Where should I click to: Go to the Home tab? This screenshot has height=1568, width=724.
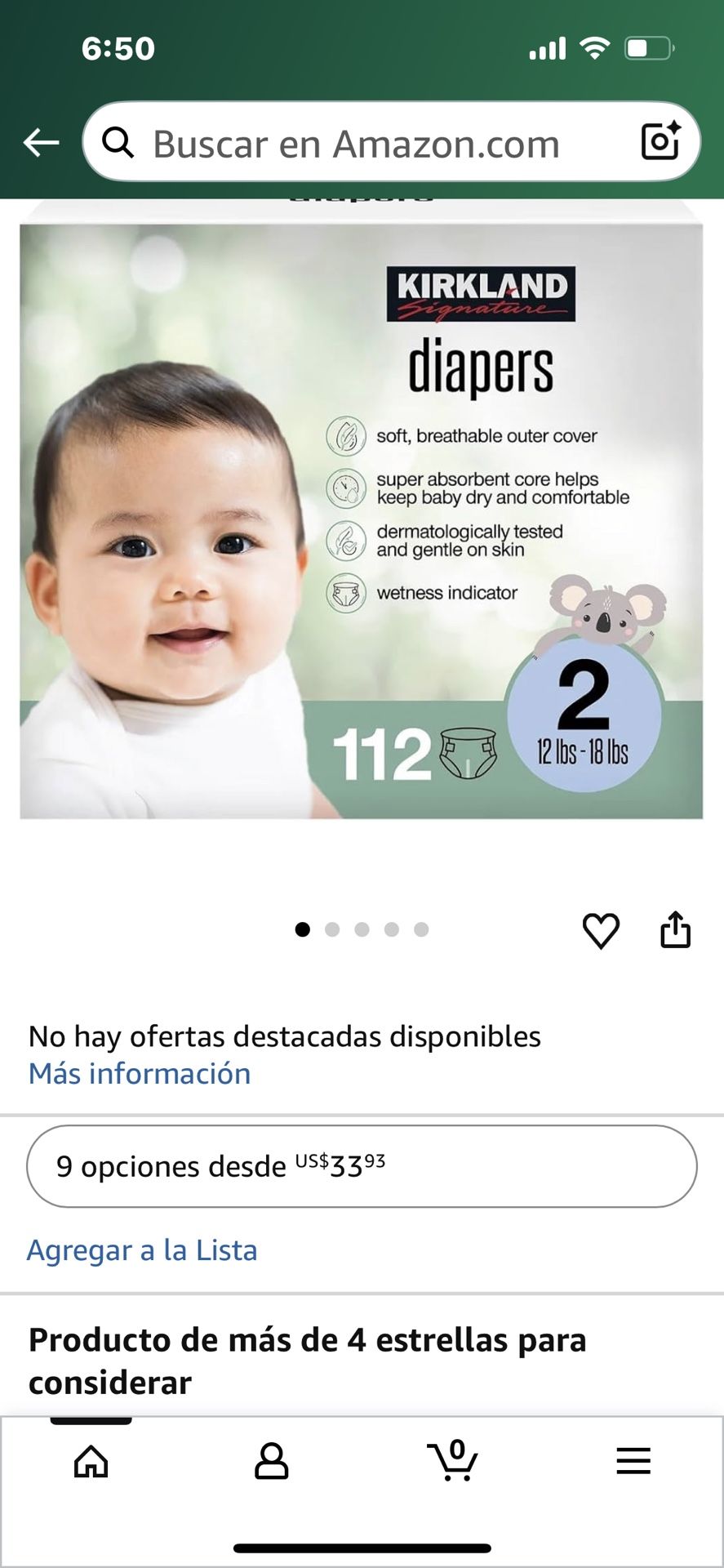(91, 1461)
